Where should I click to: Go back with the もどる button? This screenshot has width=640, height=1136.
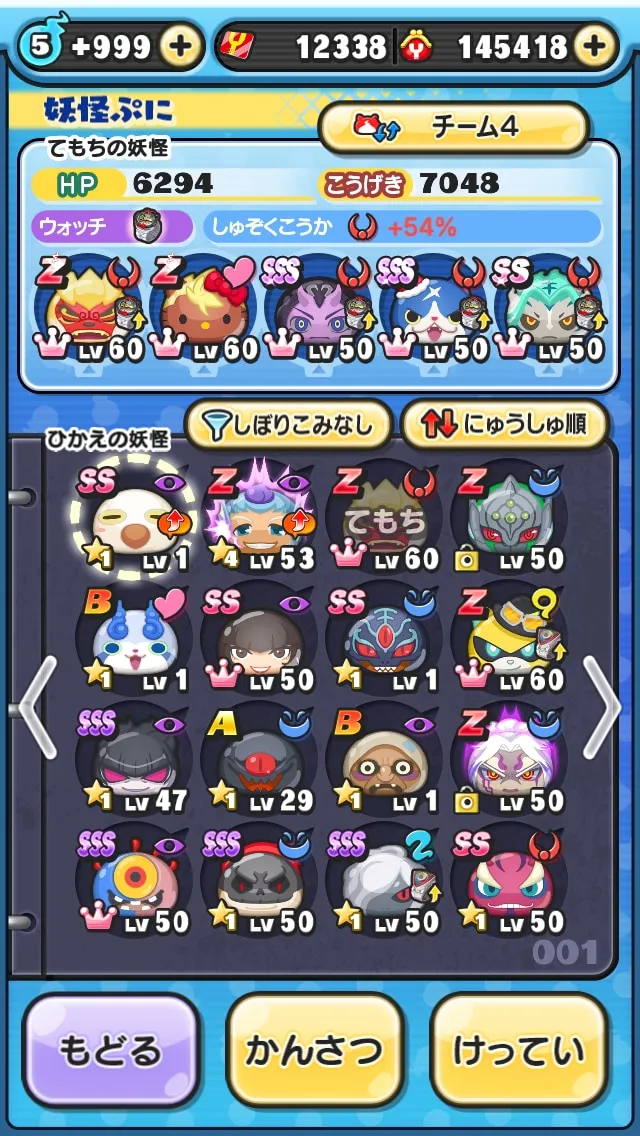(110, 1050)
